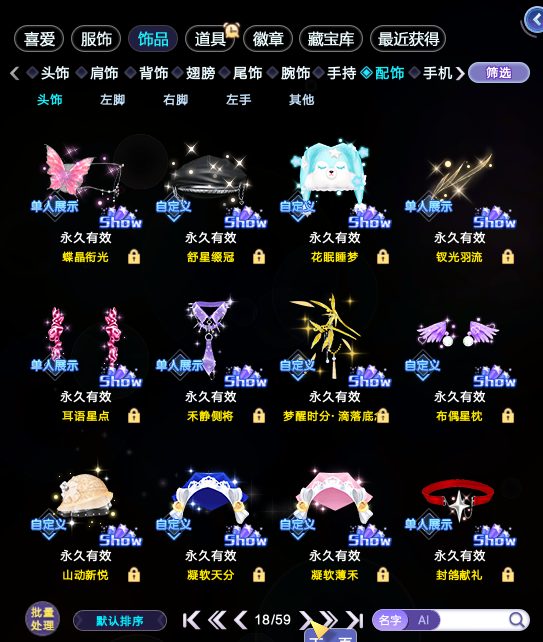Viewport: 543px width, 642px height.
Task: Jump to the first page
Action: (191, 620)
